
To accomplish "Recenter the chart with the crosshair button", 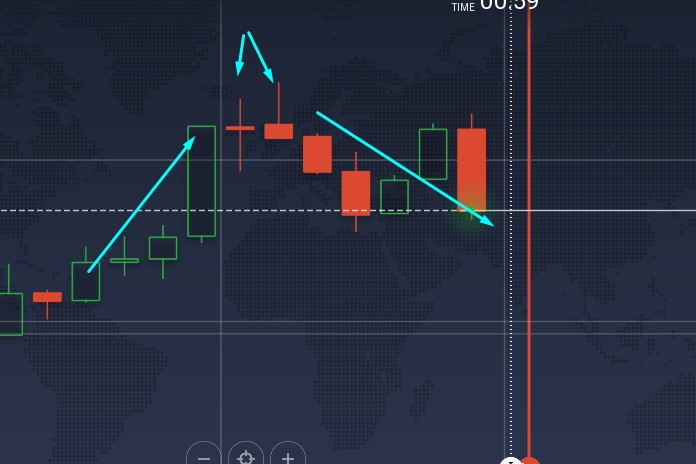I will (246, 456).
